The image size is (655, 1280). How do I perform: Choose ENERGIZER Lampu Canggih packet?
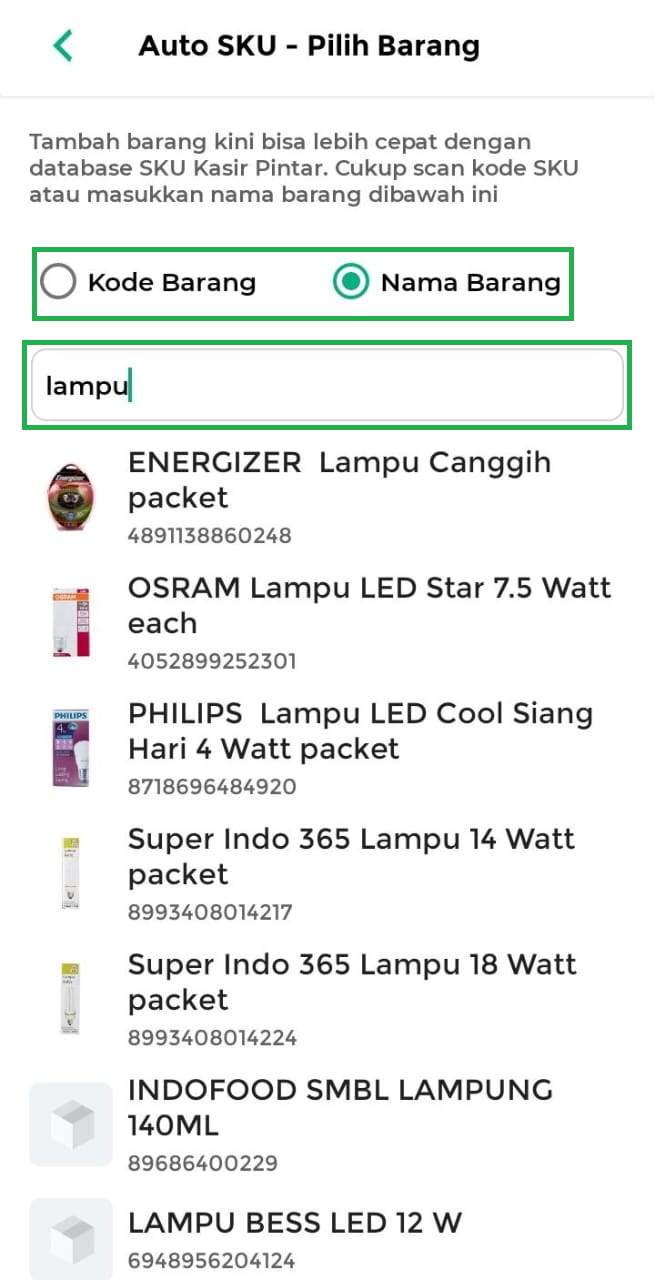click(x=327, y=497)
